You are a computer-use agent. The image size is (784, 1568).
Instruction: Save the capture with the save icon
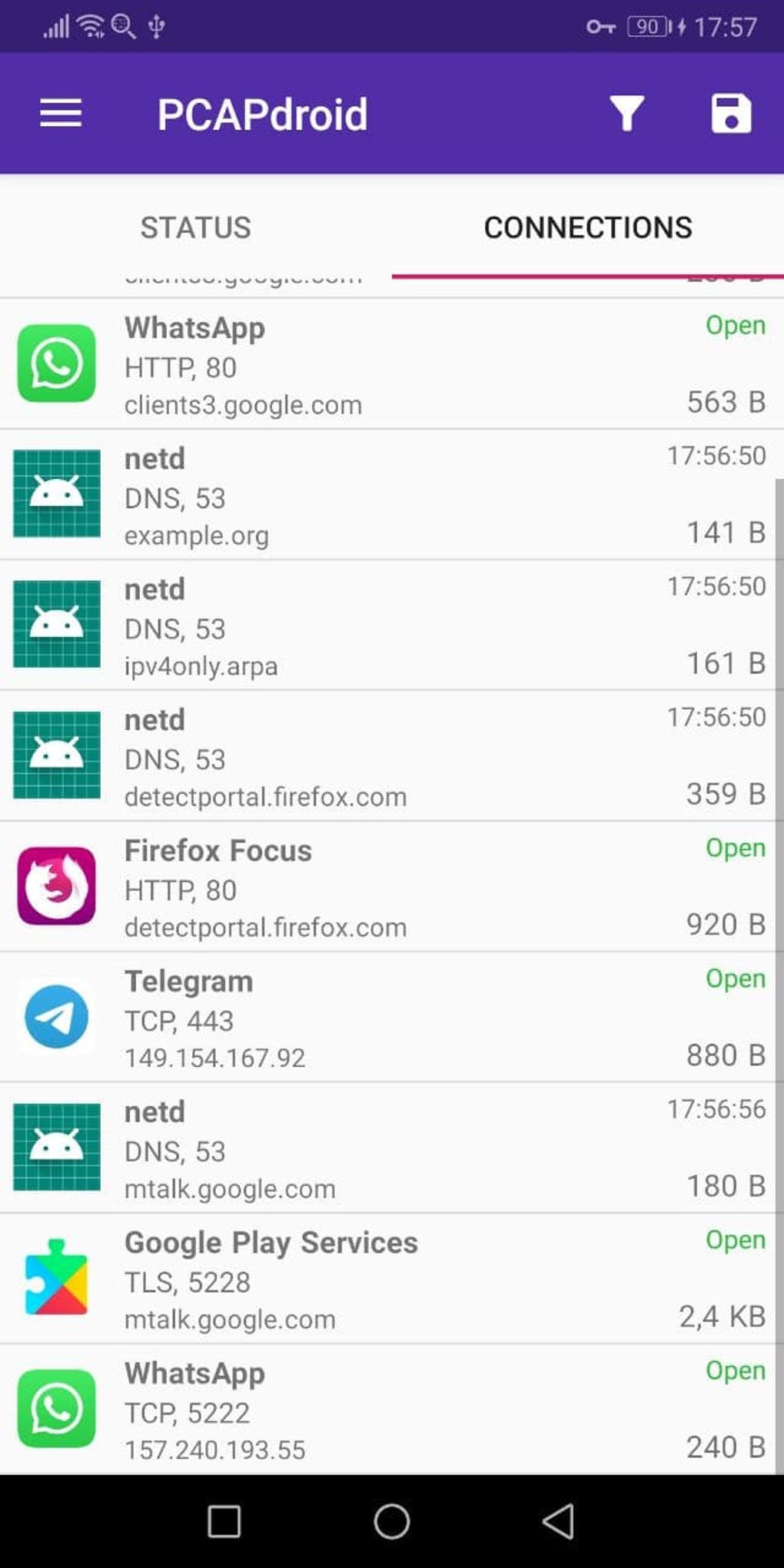click(x=729, y=113)
